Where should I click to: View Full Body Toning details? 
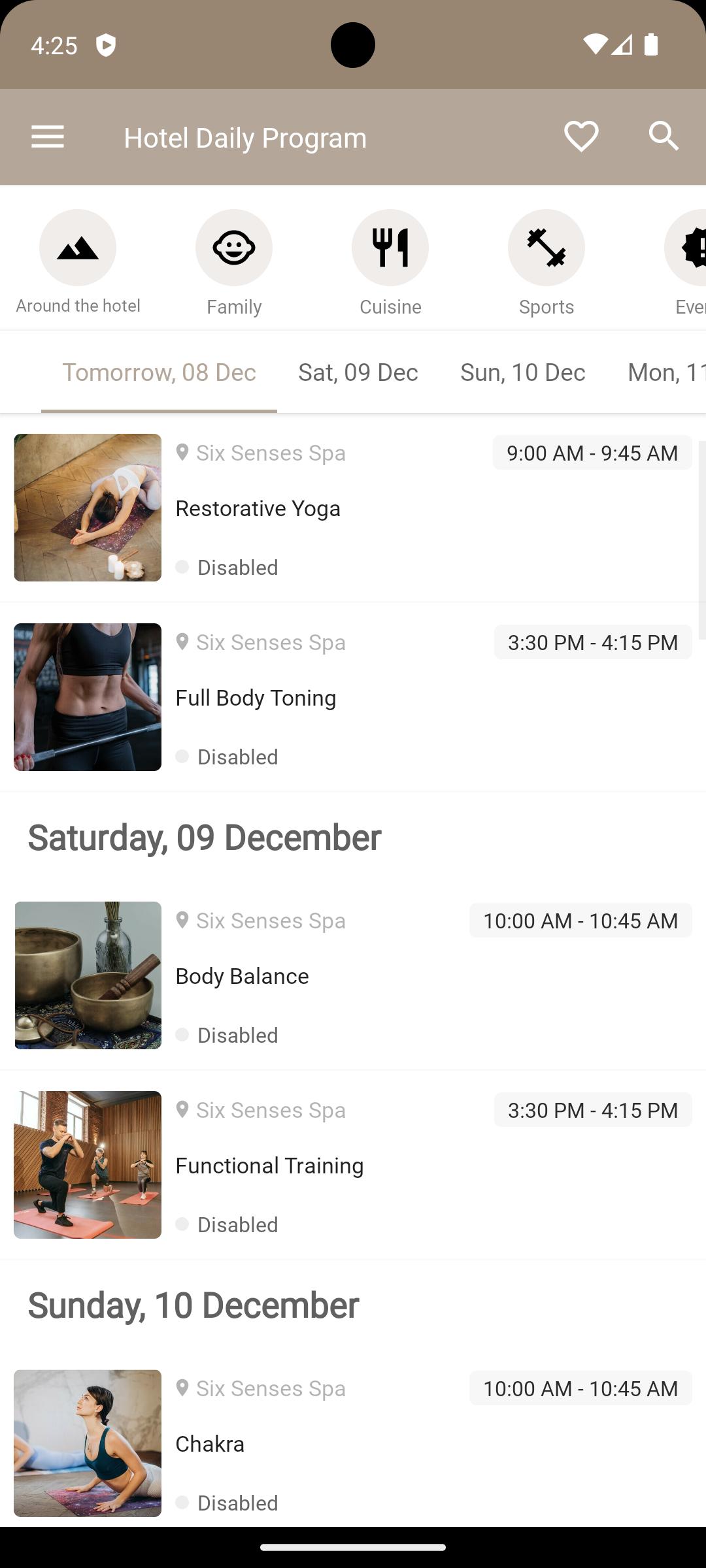(353, 697)
